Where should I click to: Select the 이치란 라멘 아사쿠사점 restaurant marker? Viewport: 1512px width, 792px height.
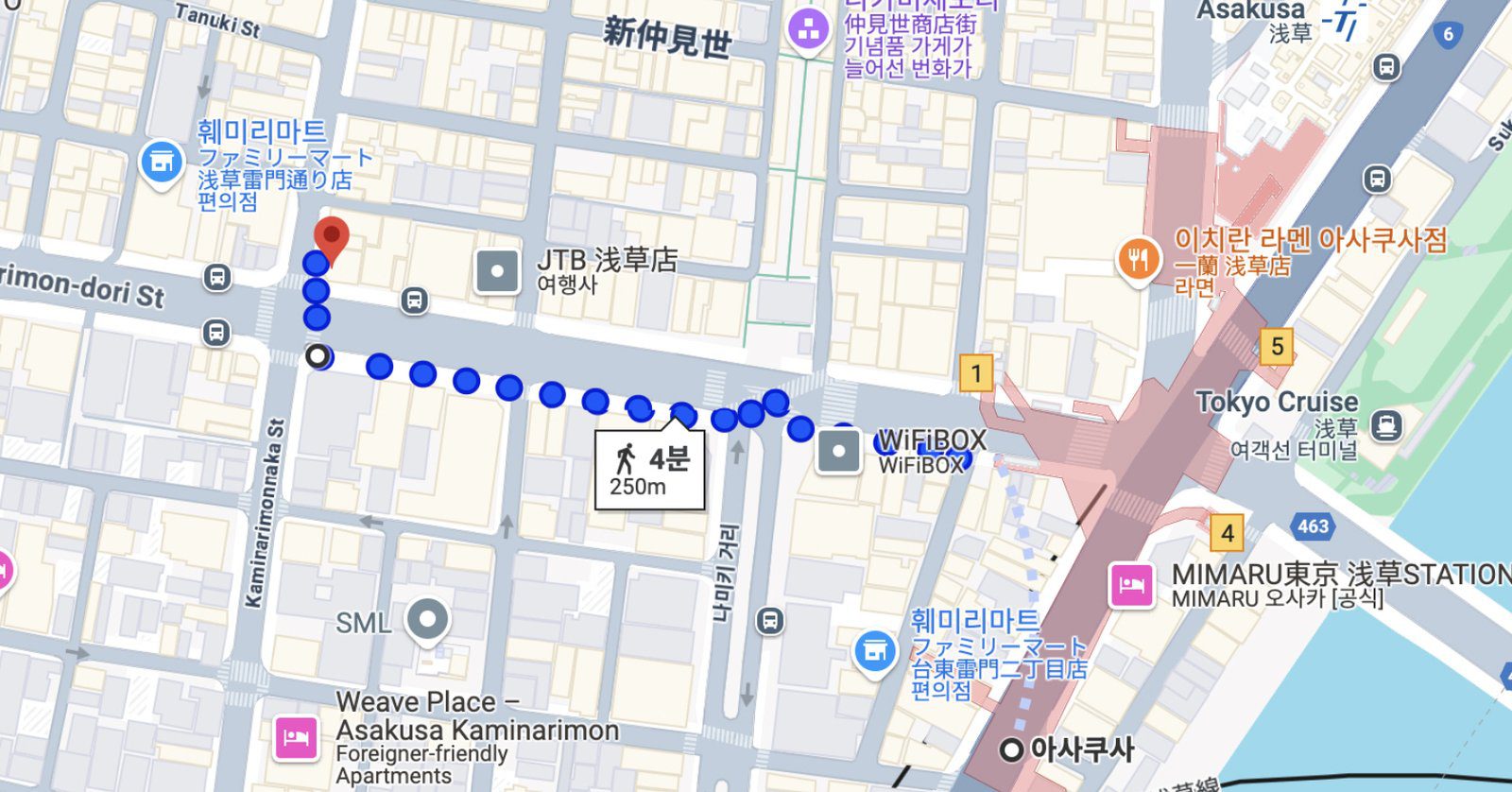1139,258
